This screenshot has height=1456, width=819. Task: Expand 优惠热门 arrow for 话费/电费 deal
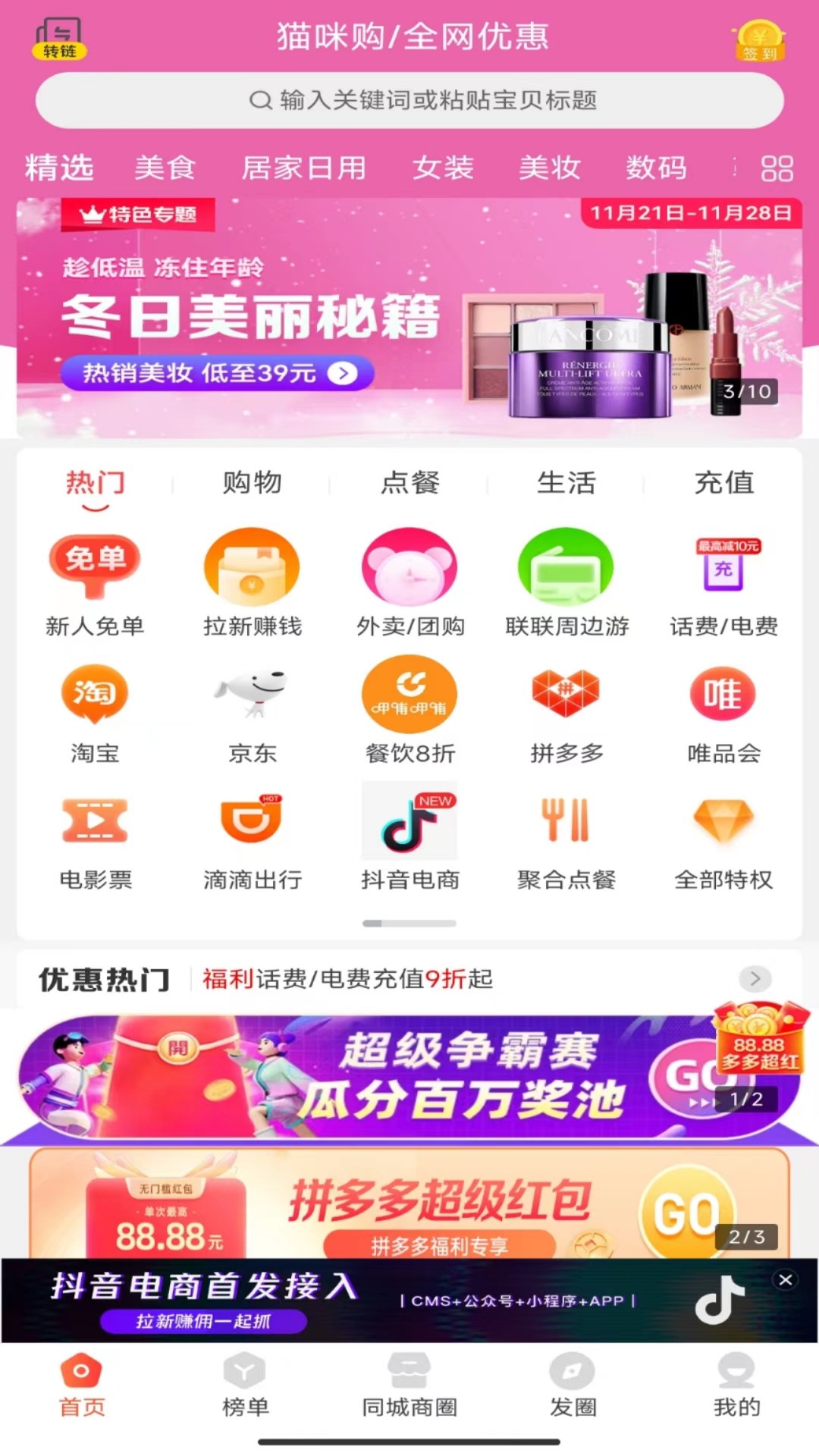(755, 979)
